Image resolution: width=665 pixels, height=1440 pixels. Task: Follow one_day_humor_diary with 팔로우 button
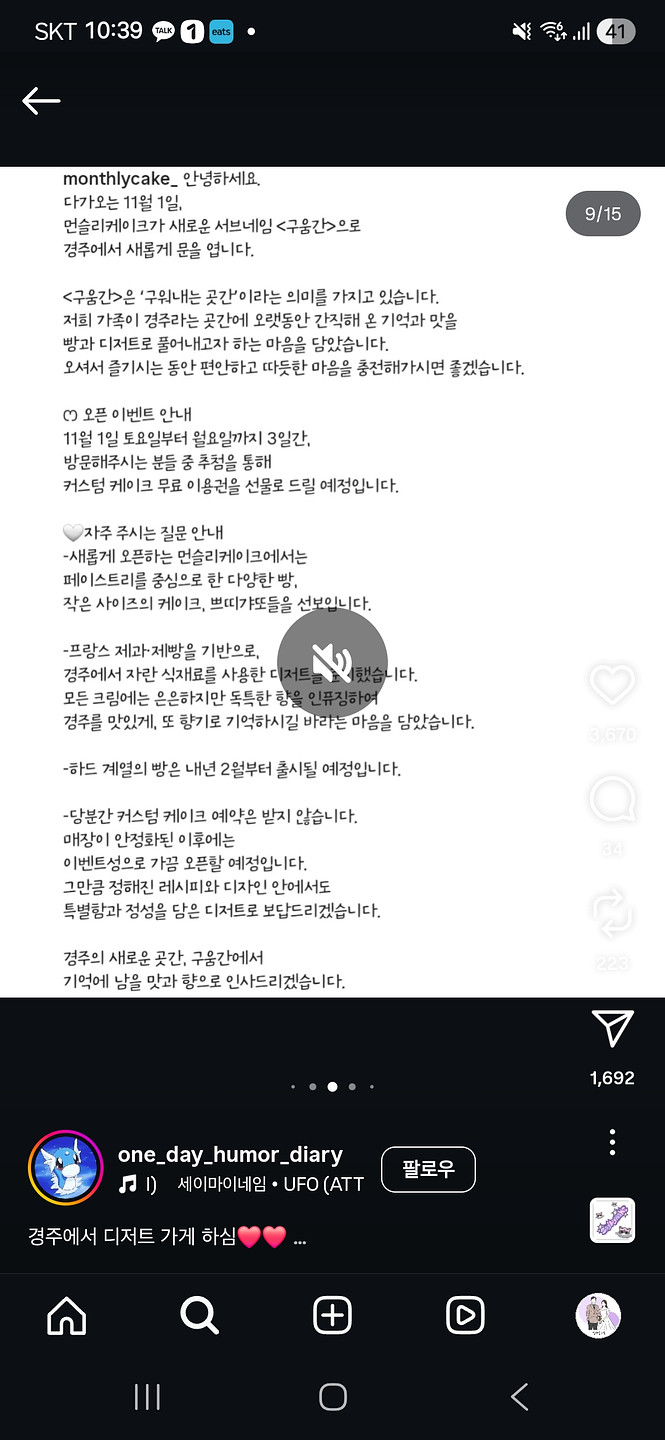point(428,1169)
